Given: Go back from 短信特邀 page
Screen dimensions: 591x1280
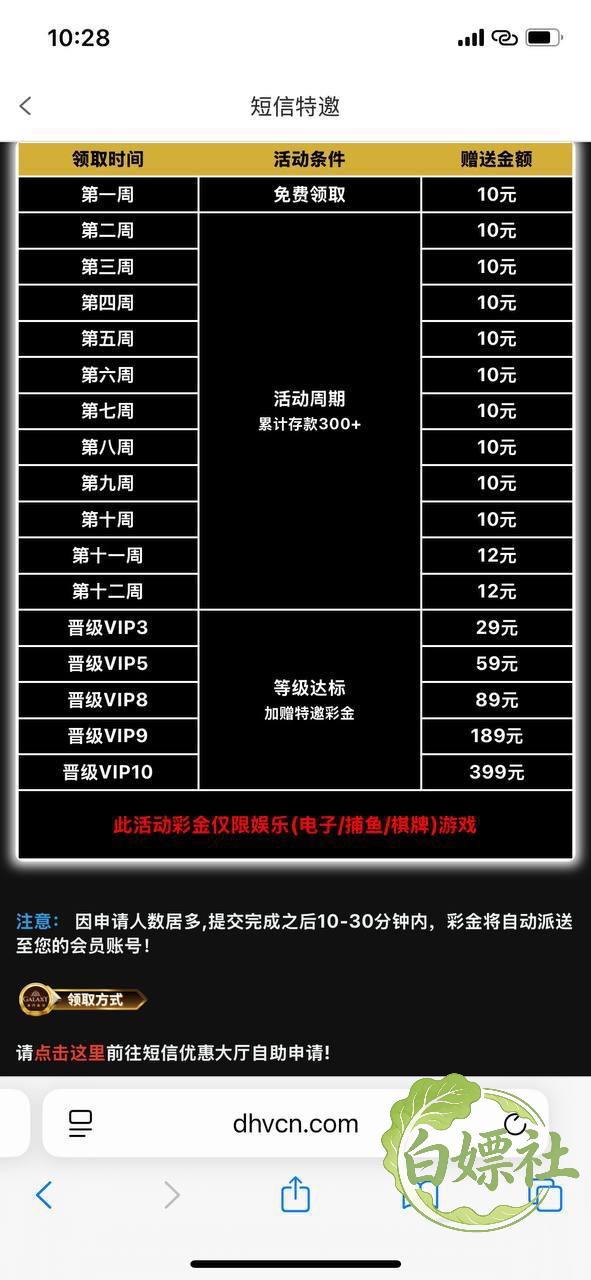Looking at the screenshot, I should (26, 106).
